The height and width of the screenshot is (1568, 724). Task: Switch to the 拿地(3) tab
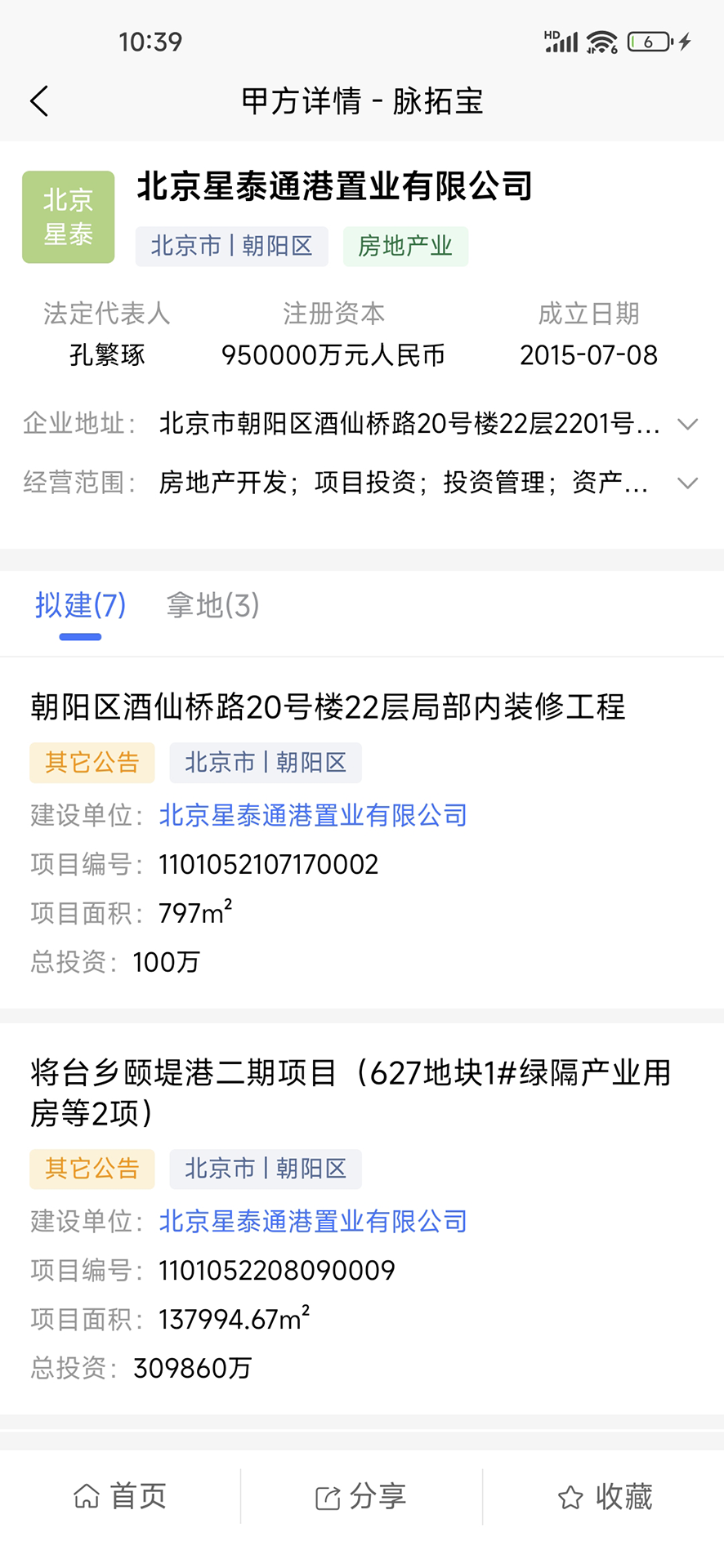[211, 605]
